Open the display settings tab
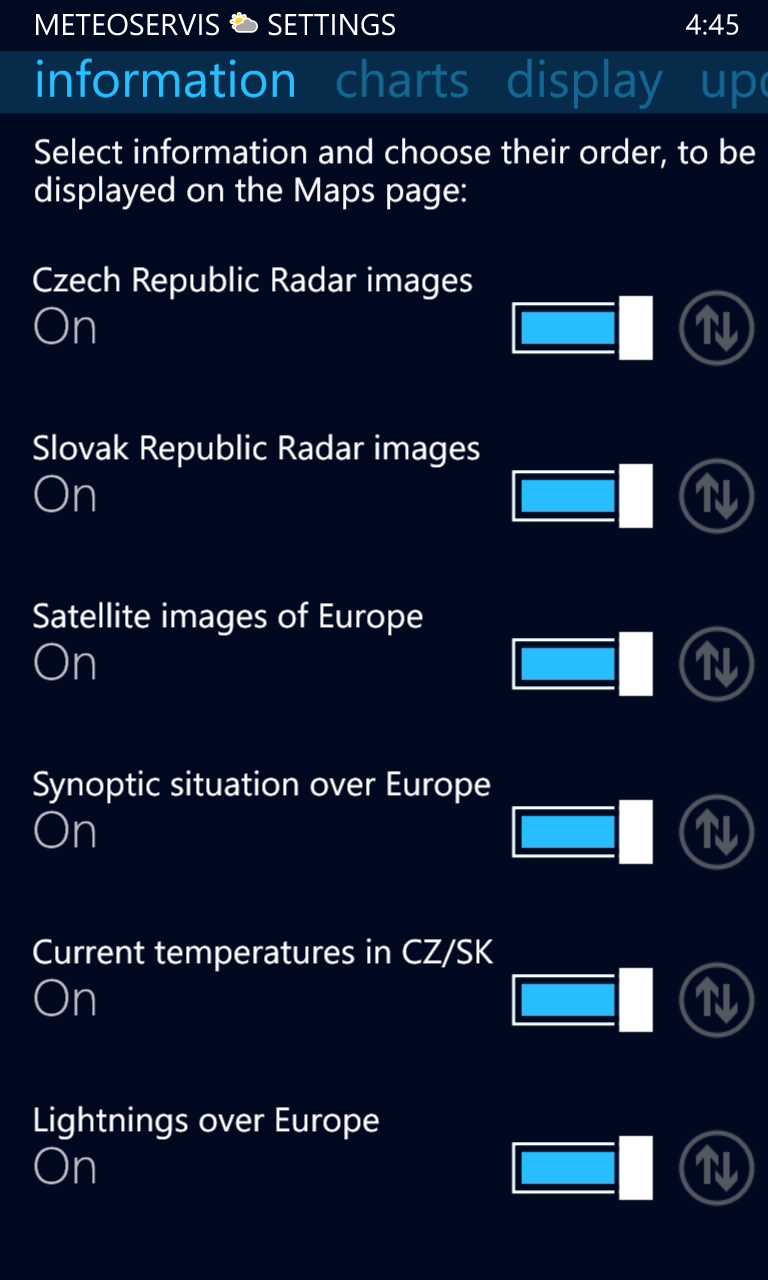Image resolution: width=768 pixels, height=1280 pixels. (x=585, y=81)
